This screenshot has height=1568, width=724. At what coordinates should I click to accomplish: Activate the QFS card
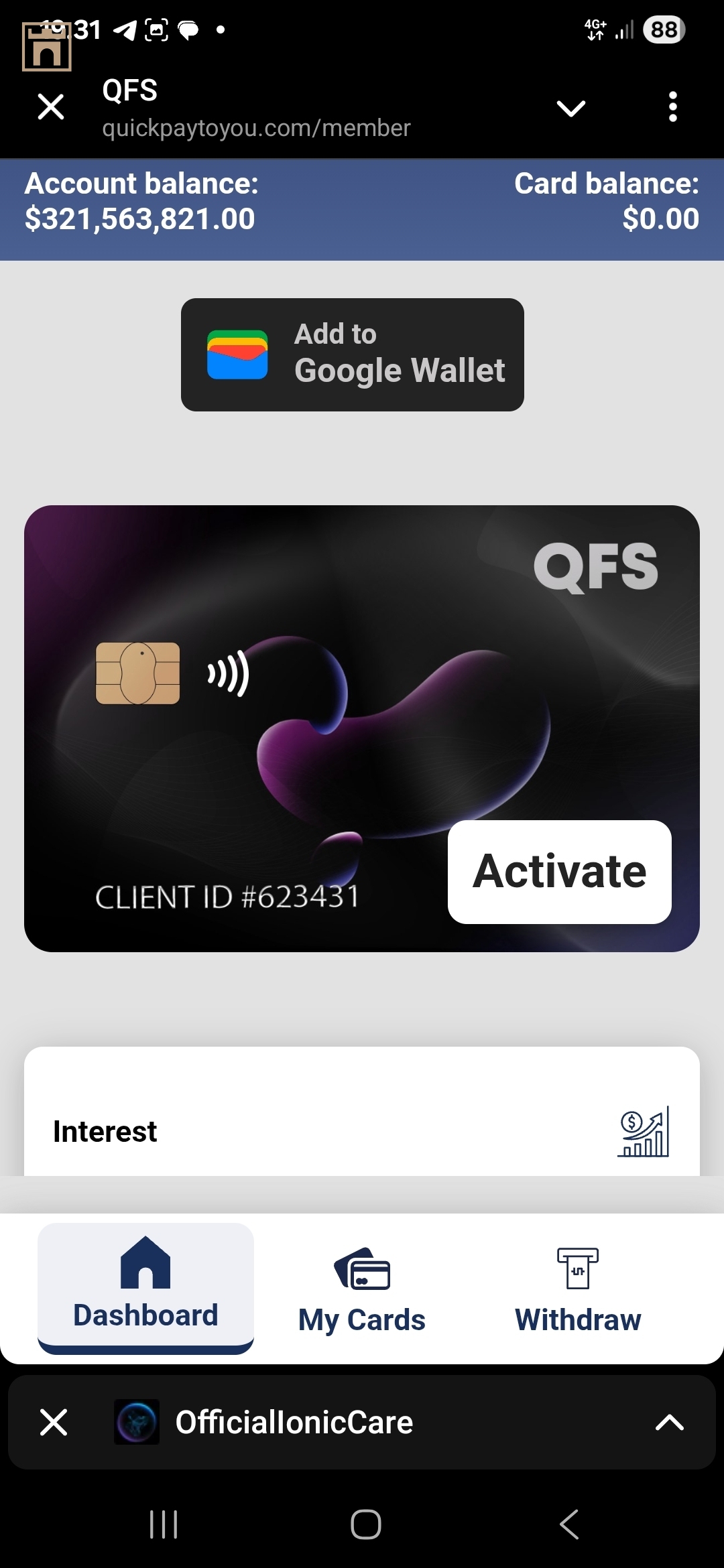559,872
